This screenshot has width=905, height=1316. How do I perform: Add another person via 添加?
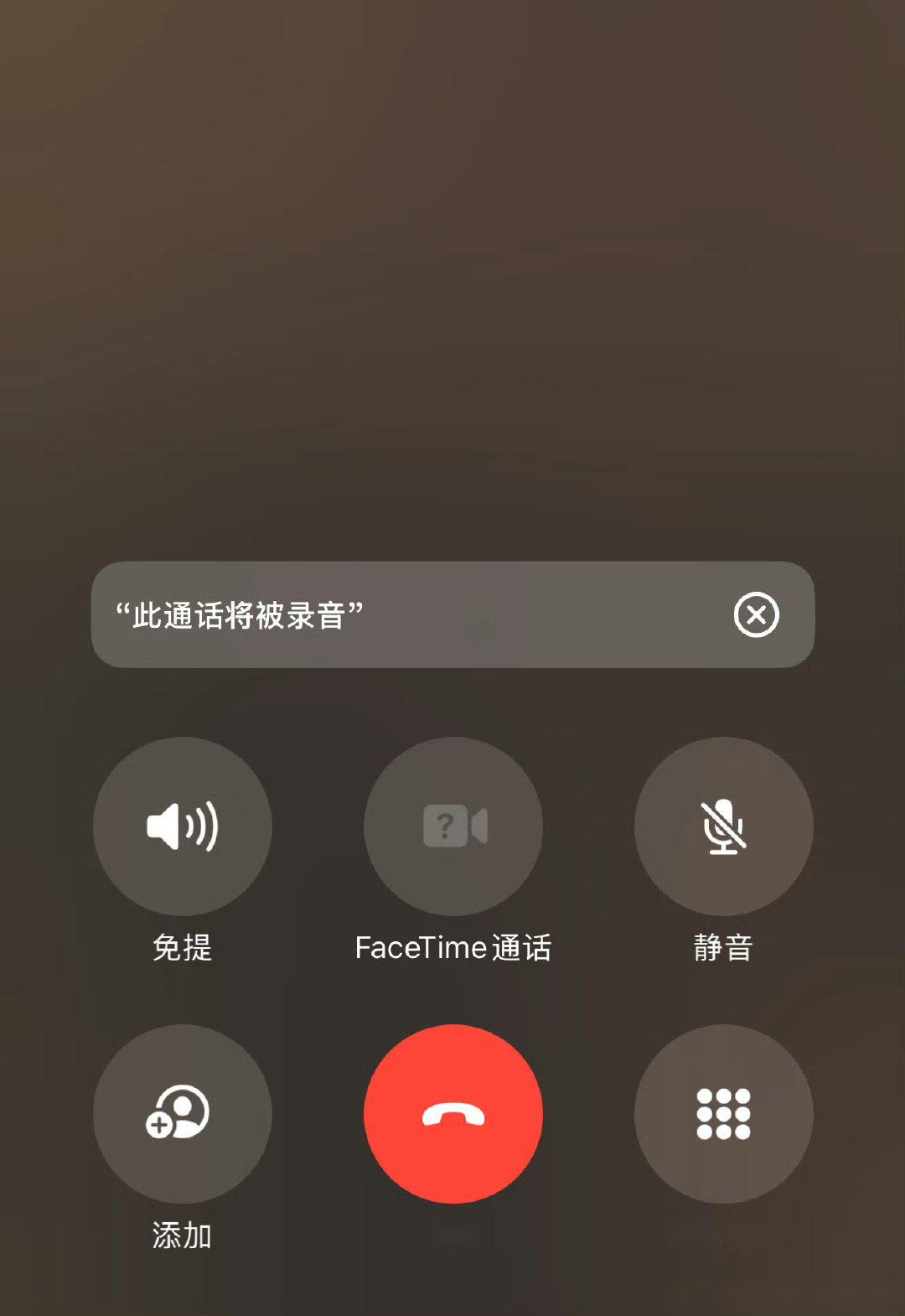point(183,1113)
